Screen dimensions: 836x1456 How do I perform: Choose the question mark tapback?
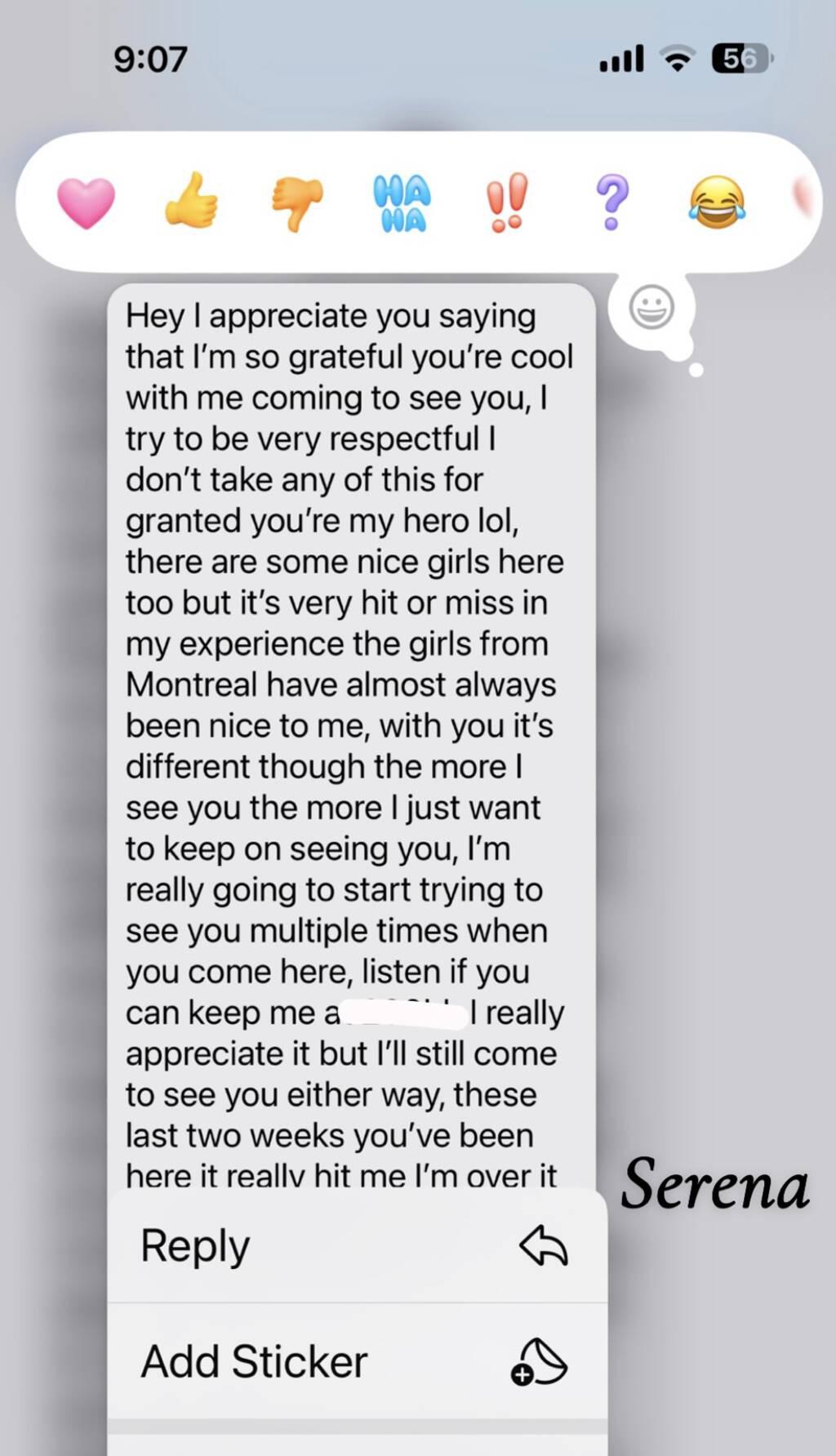coord(611,203)
